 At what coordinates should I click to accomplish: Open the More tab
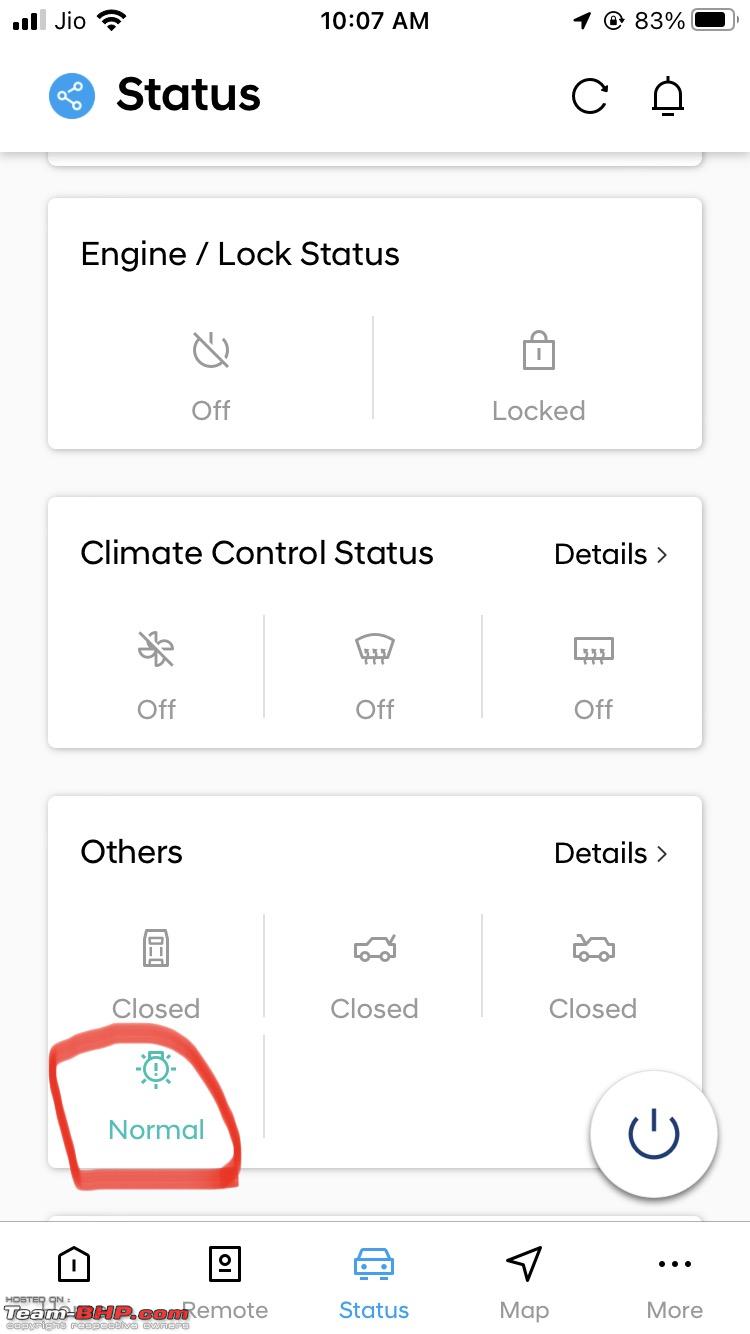click(675, 1282)
